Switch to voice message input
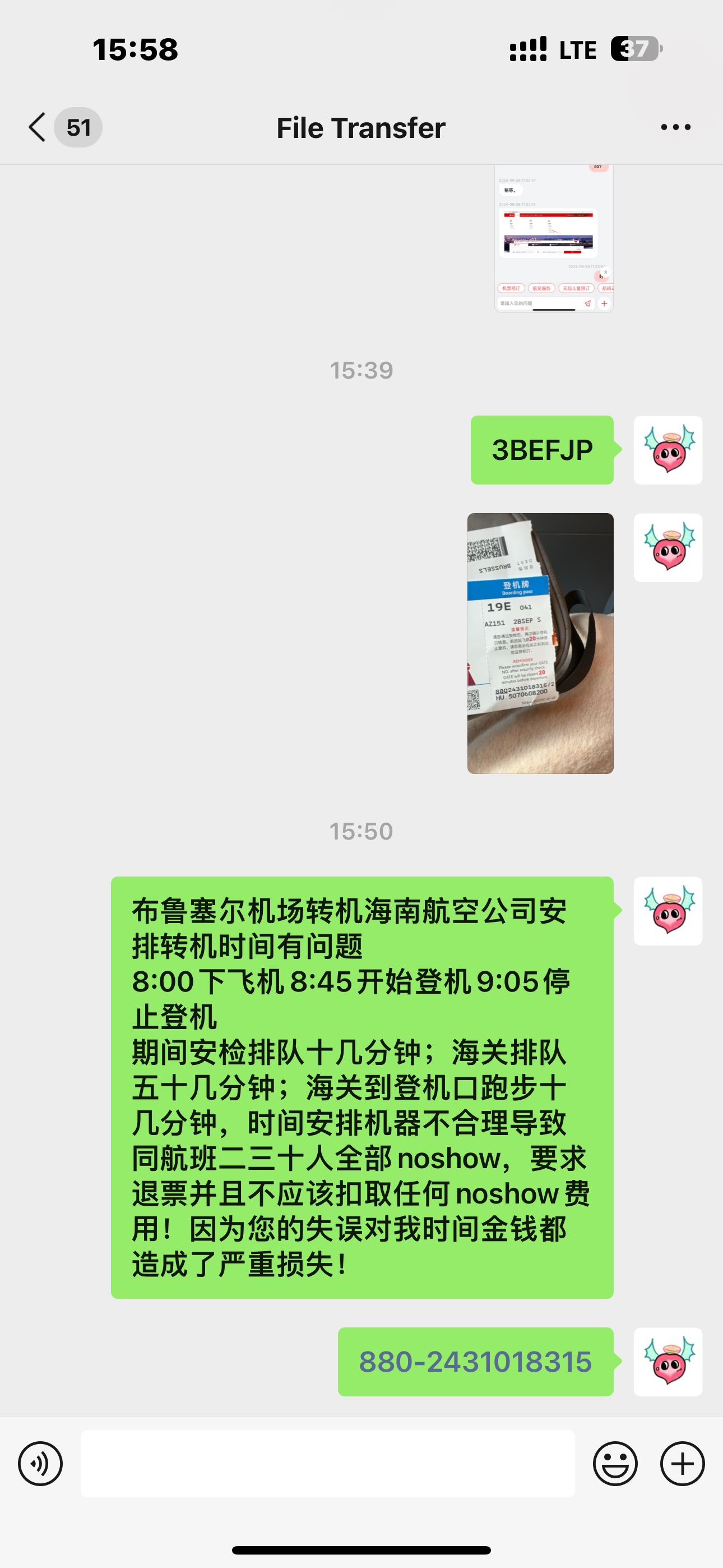Image resolution: width=723 pixels, height=1568 pixels. pos(40,1463)
